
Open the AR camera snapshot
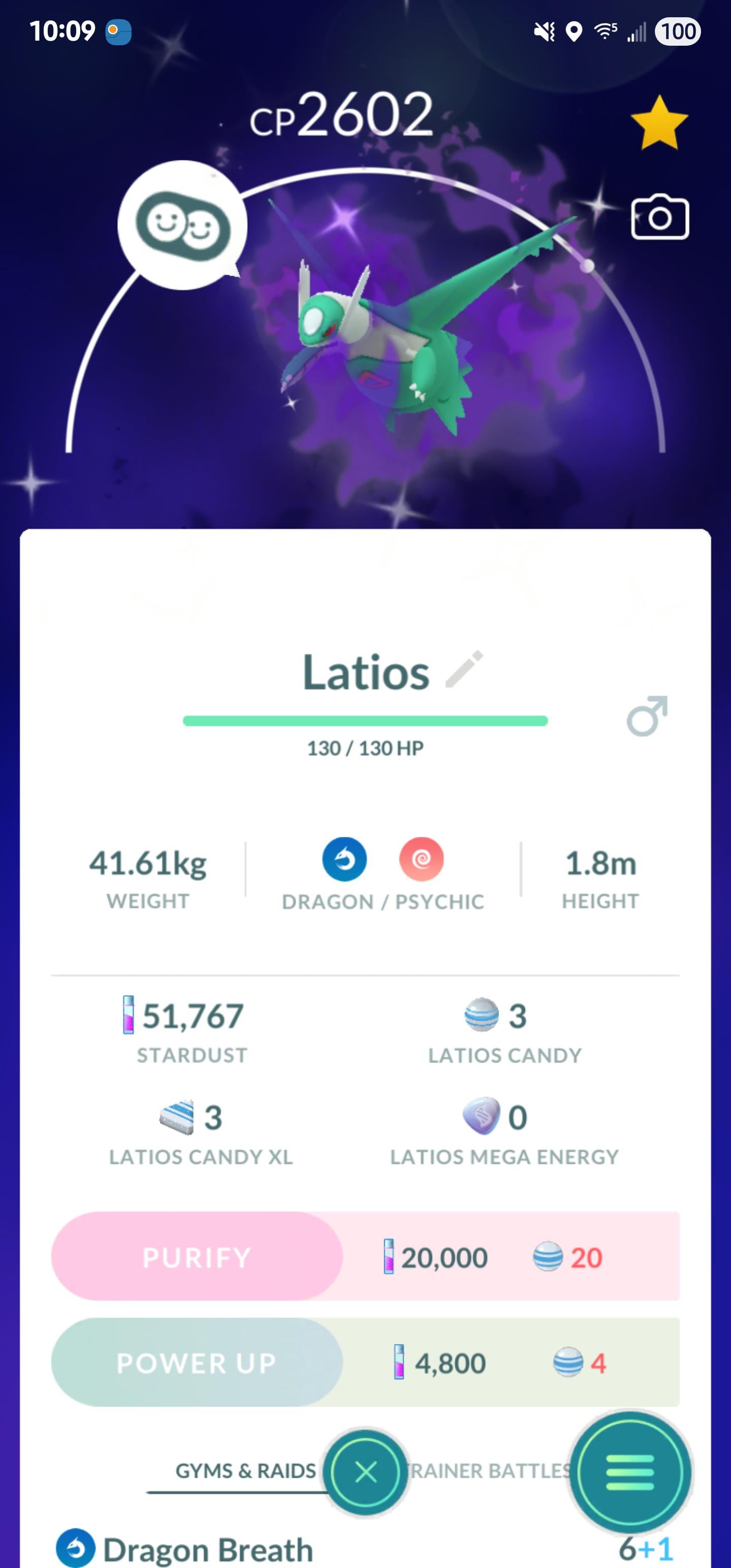click(660, 217)
